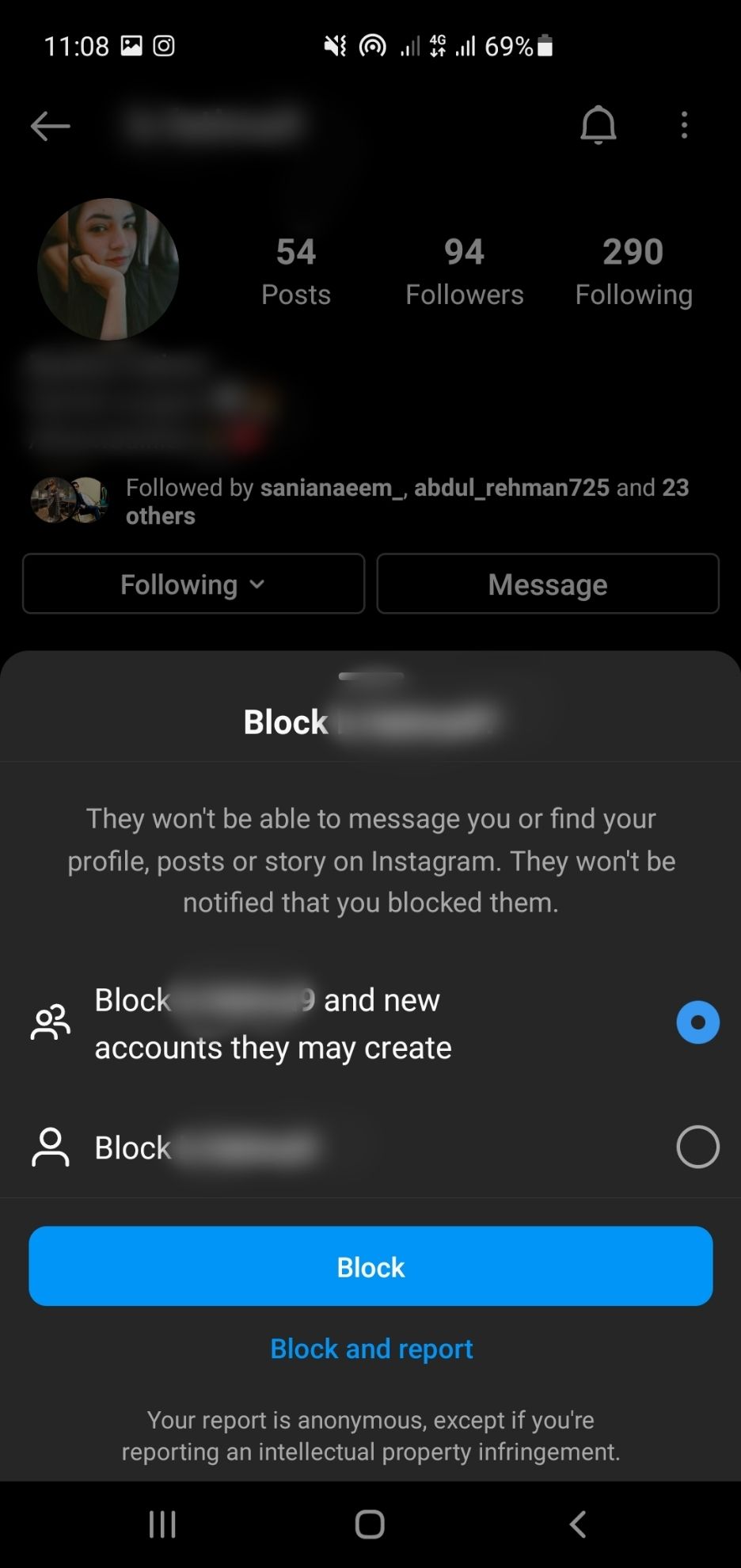This screenshot has height=1568, width=741.
Task: Open the notifications bell for this profile
Action: click(x=598, y=125)
